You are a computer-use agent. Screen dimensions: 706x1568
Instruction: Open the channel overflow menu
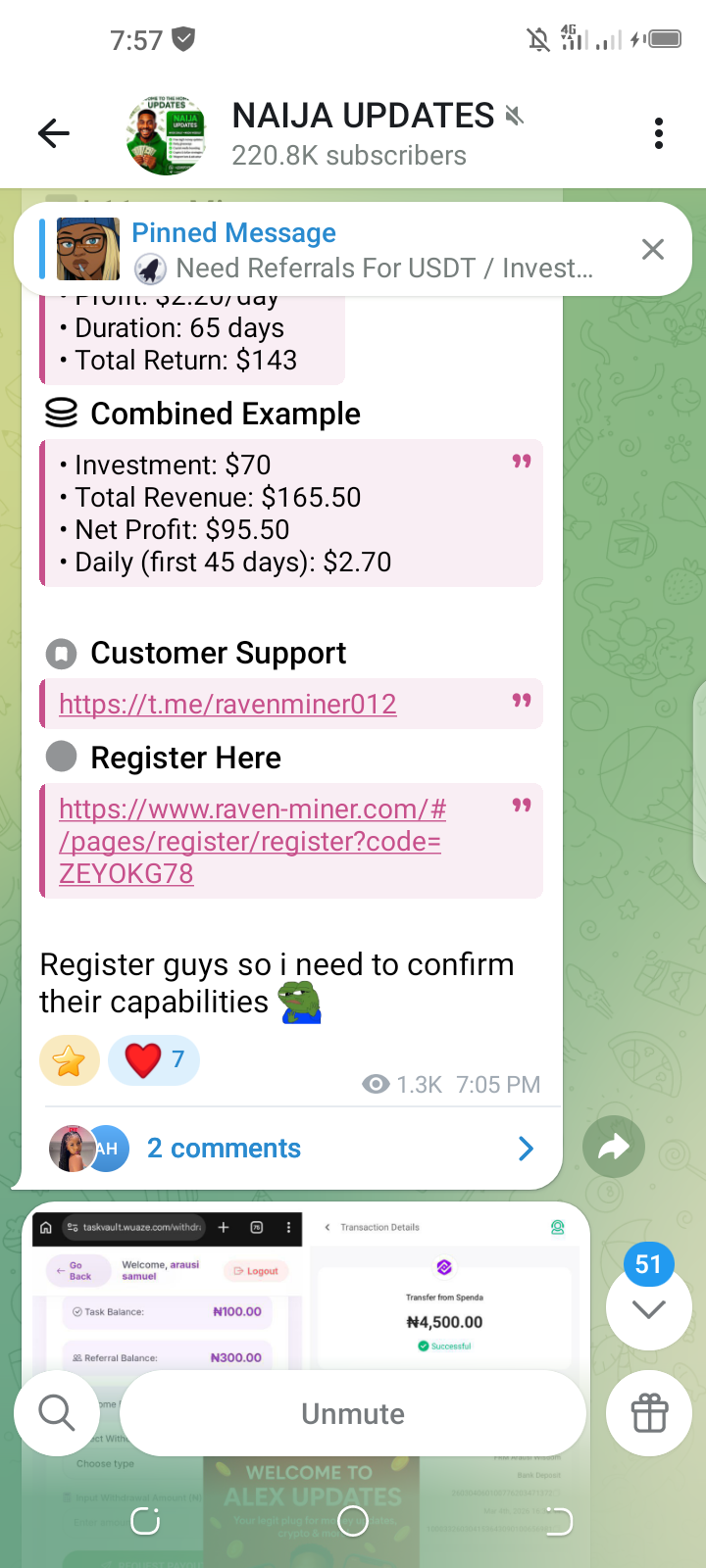click(659, 133)
